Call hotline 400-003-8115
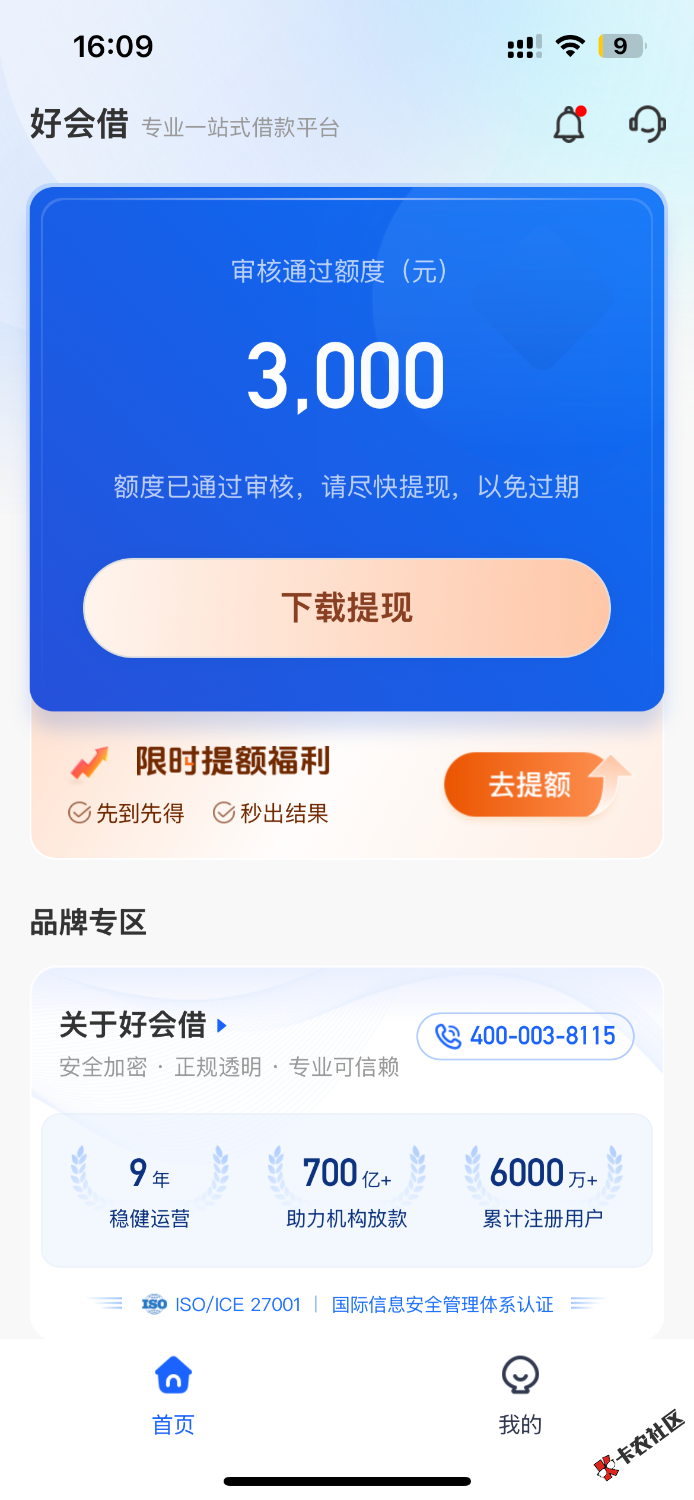This screenshot has width=694, height=1500. coord(525,1036)
